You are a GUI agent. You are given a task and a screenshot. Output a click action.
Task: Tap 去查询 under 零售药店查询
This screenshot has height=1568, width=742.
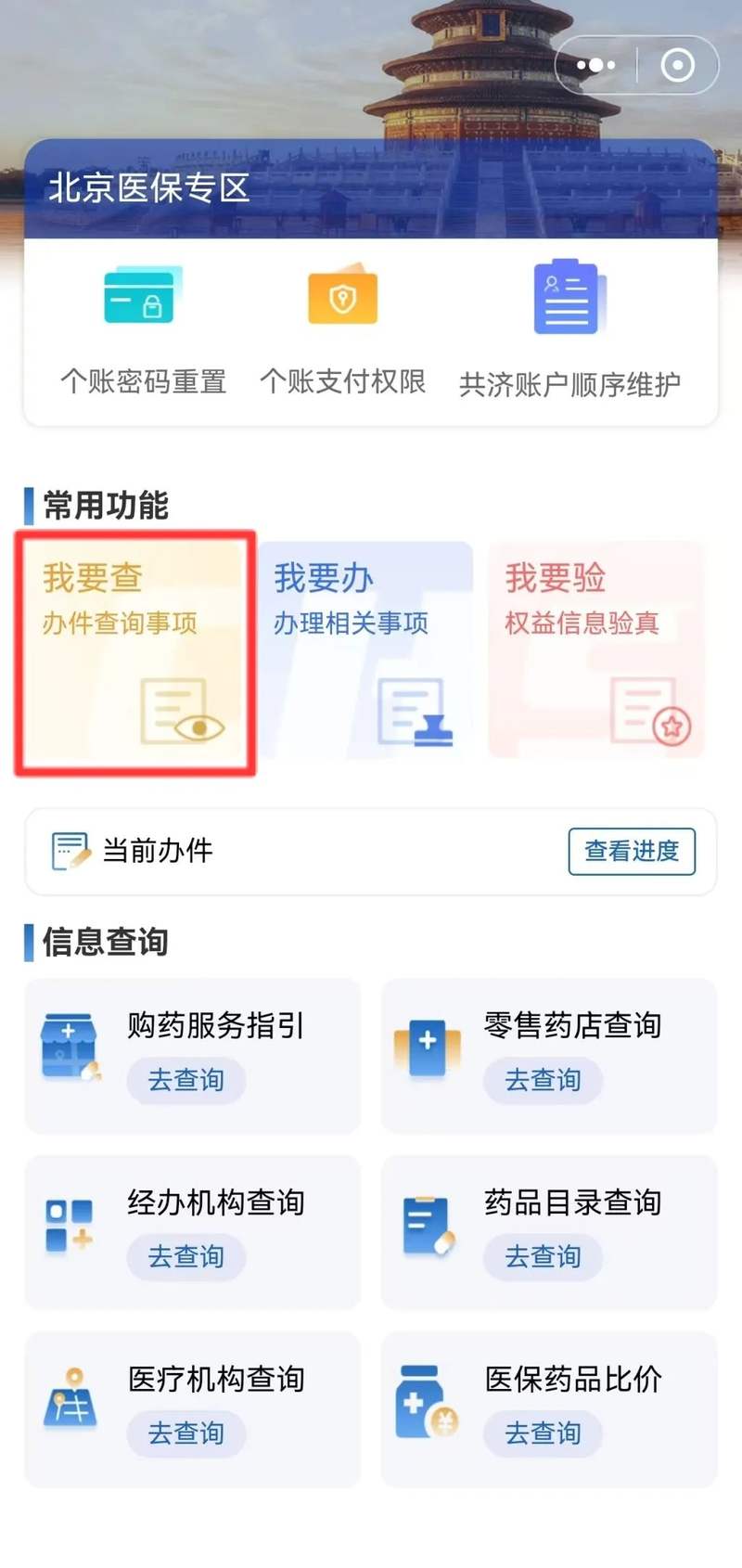click(x=543, y=1080)
